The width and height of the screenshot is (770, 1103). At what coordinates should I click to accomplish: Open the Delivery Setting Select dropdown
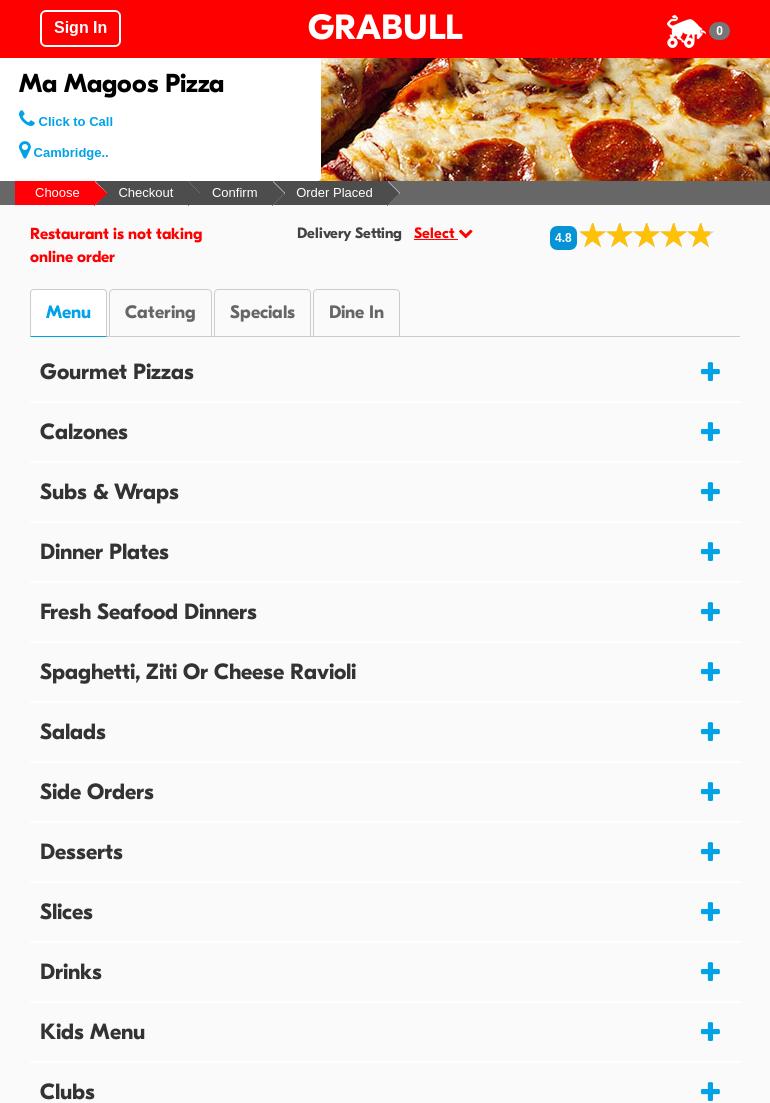[x=443, y=233]
